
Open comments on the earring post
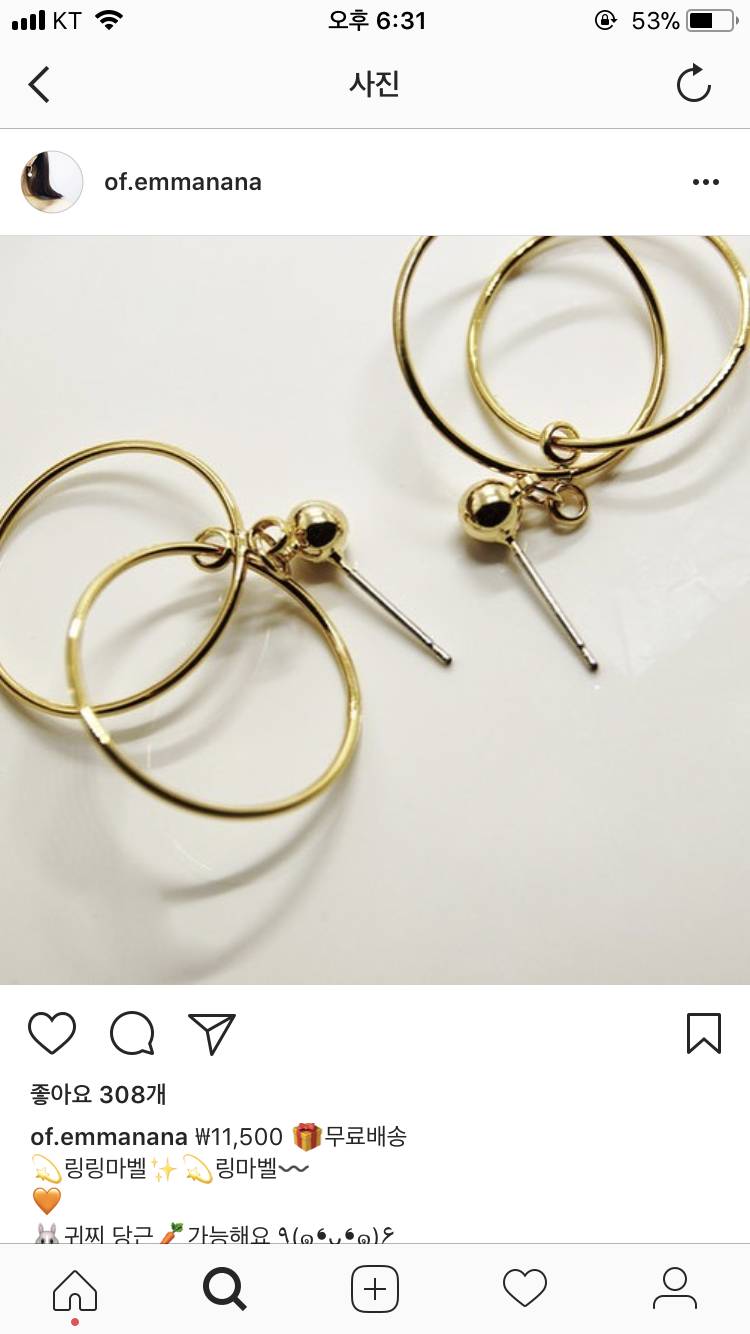coord(132,1033)
